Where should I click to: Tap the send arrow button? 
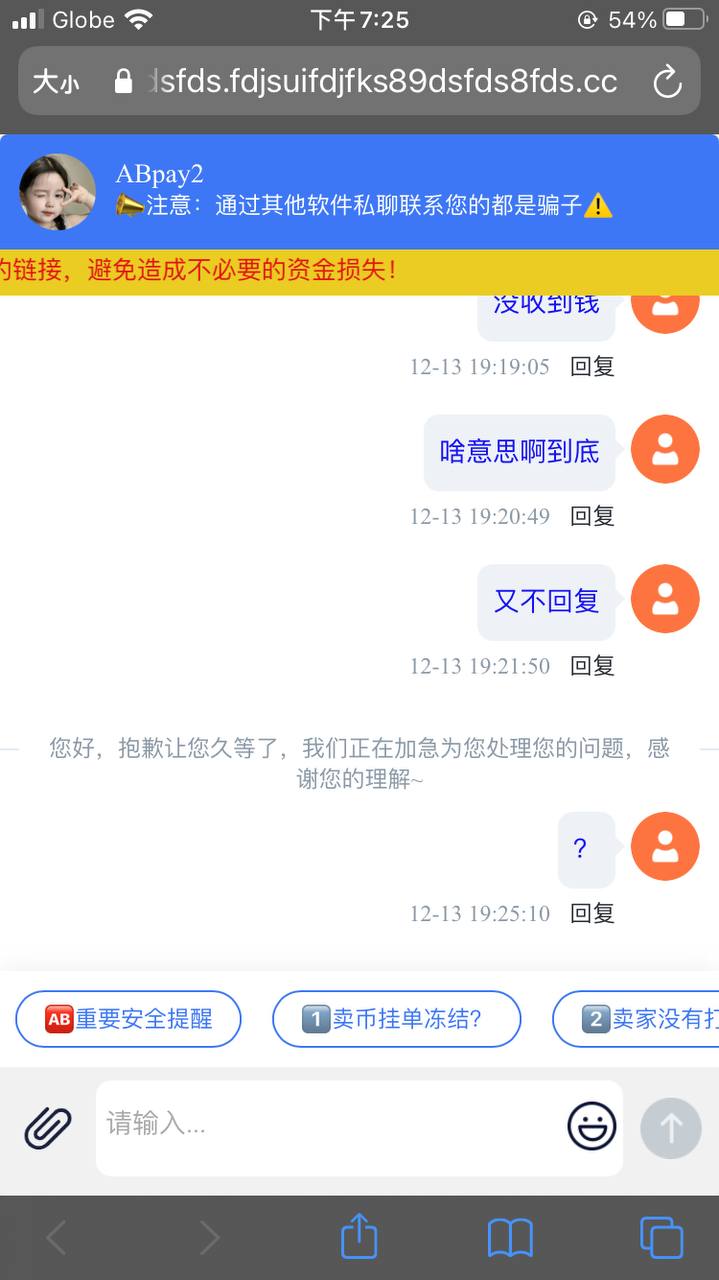click(x=670, y=1128)
